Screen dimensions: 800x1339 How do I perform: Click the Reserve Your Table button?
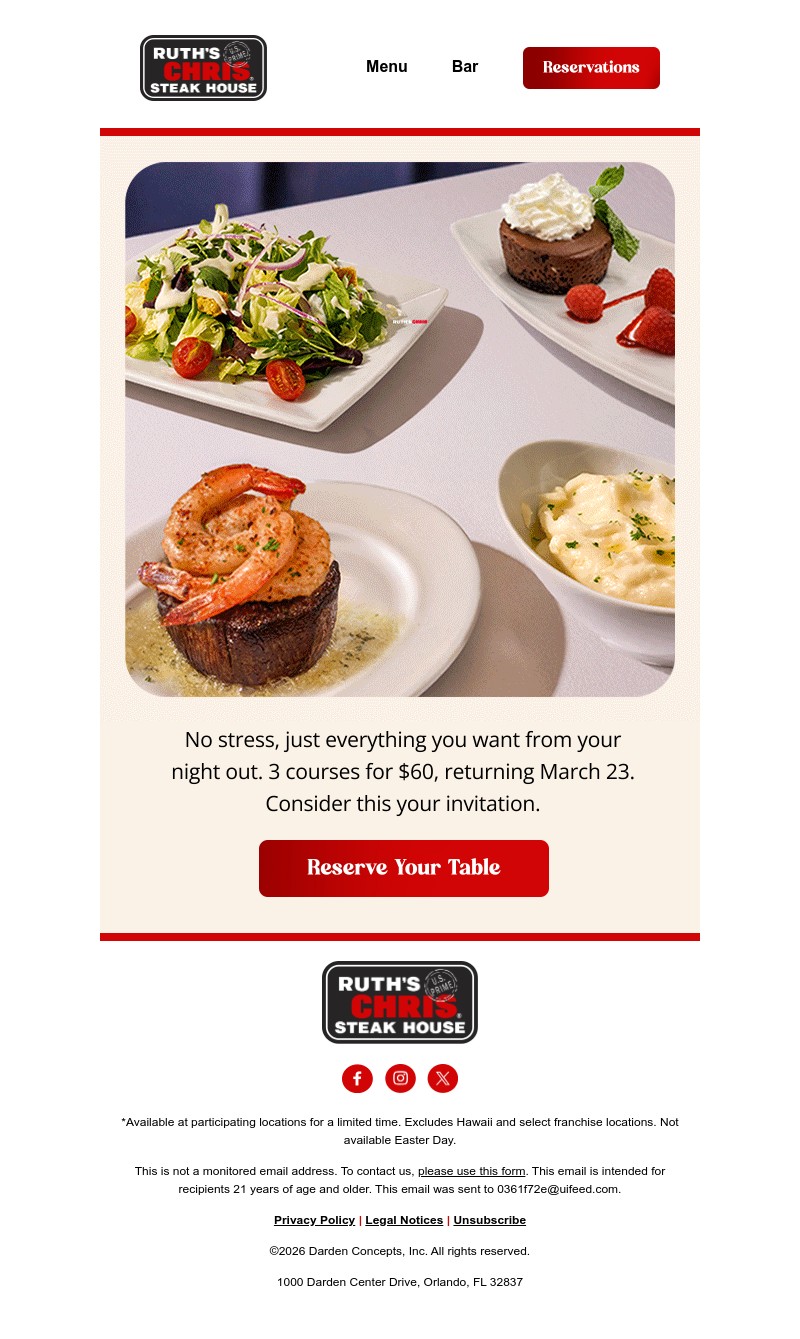click(x=403, y=868)
